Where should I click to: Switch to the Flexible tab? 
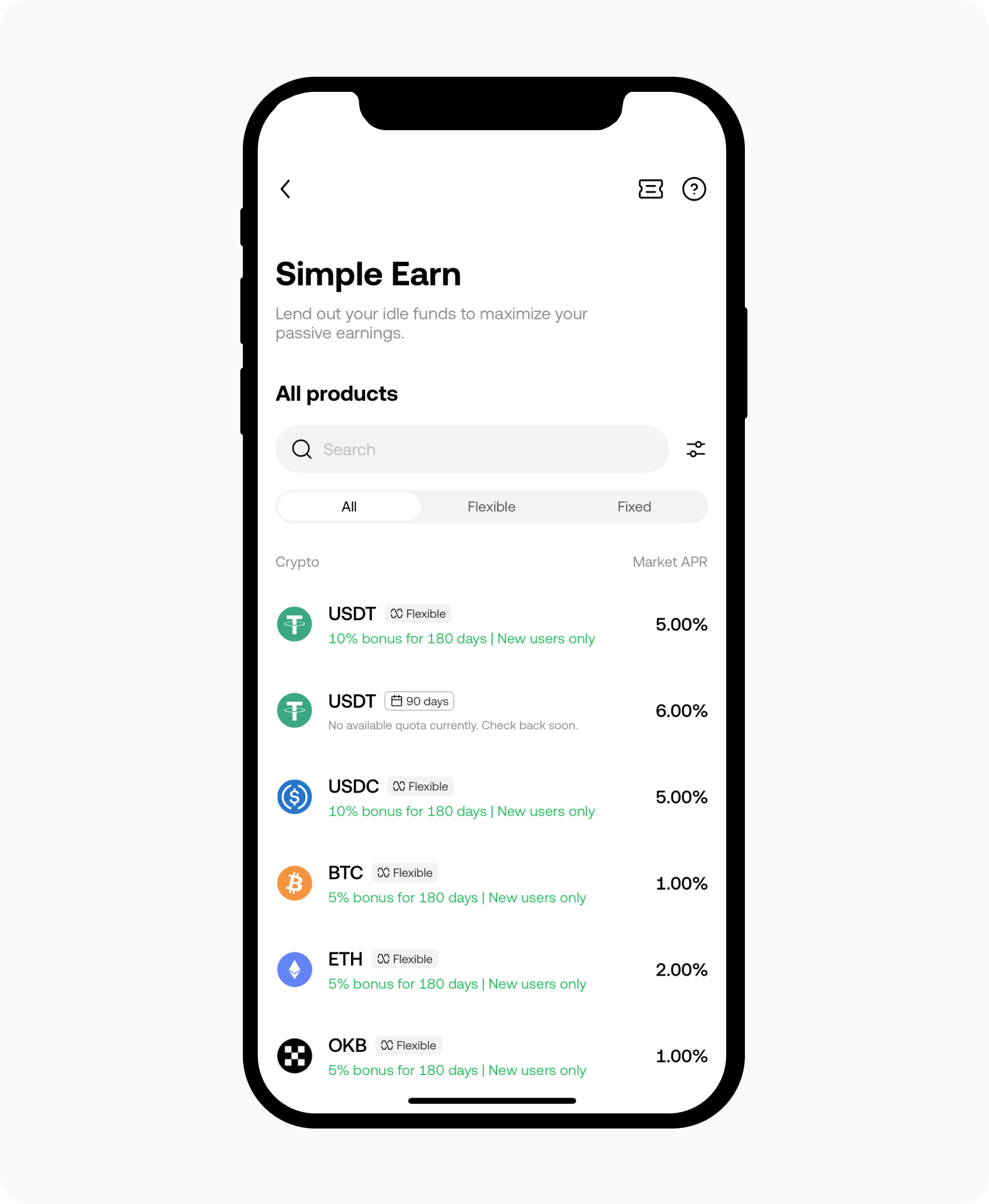pyautogui.click(x=491, y=506)
